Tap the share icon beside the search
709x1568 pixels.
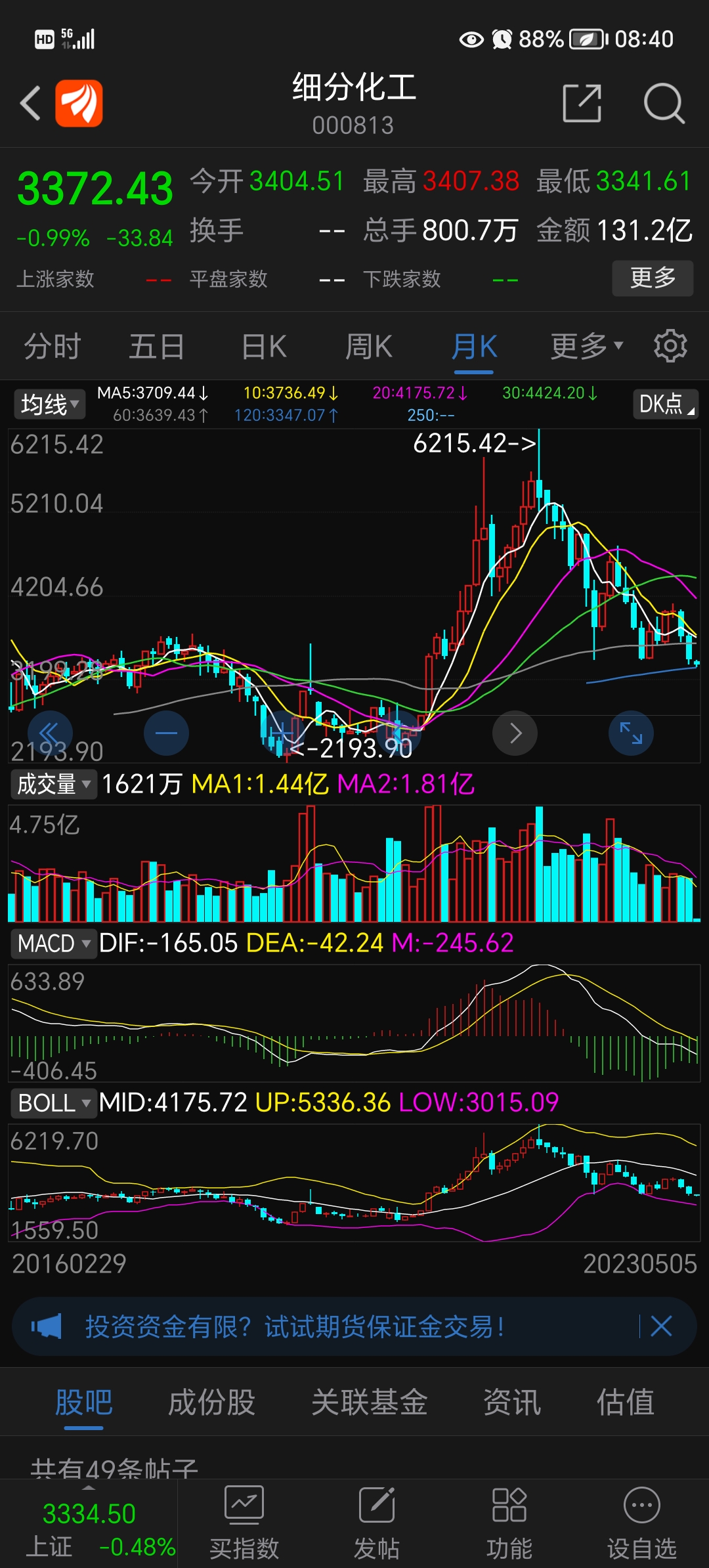582,104
